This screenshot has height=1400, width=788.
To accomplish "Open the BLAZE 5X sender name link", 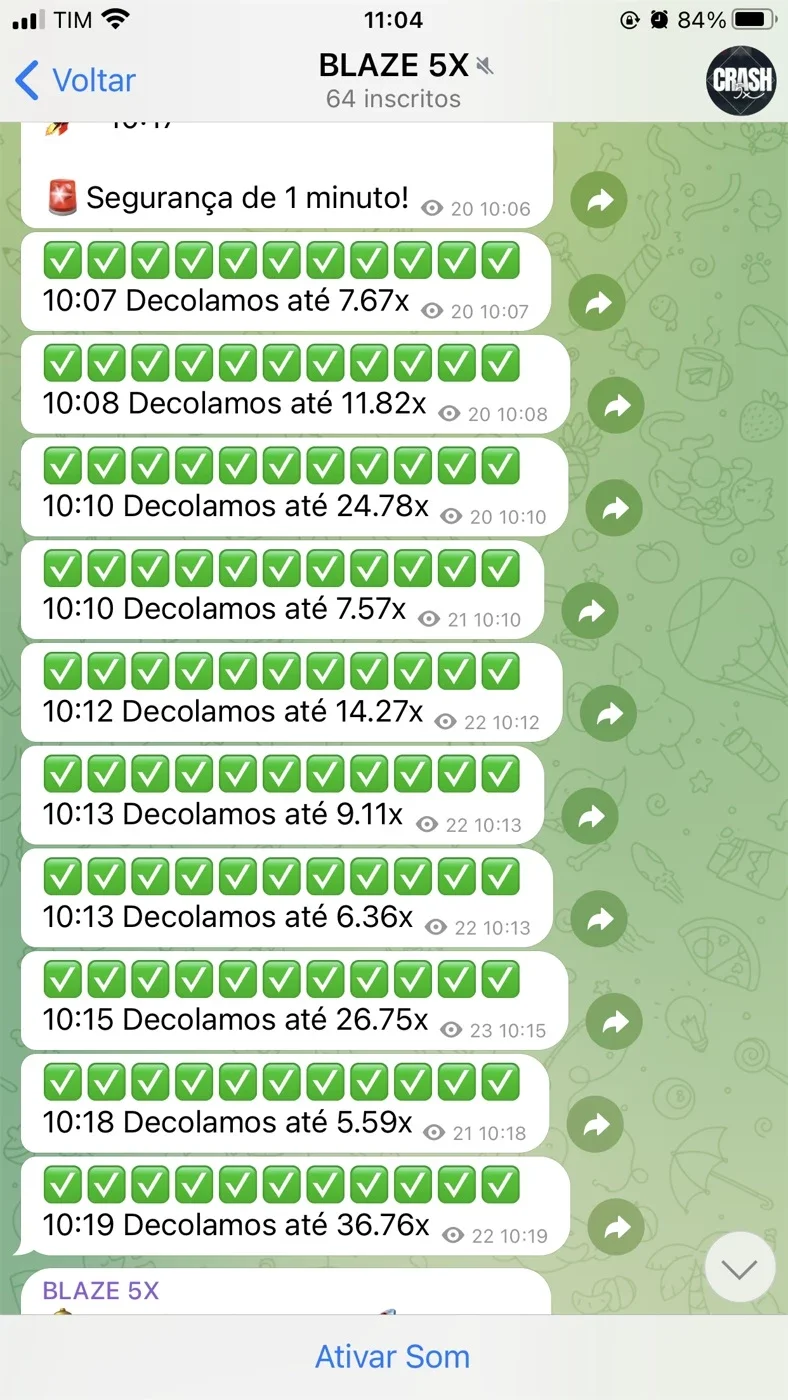I will [x=100, y=1291].
